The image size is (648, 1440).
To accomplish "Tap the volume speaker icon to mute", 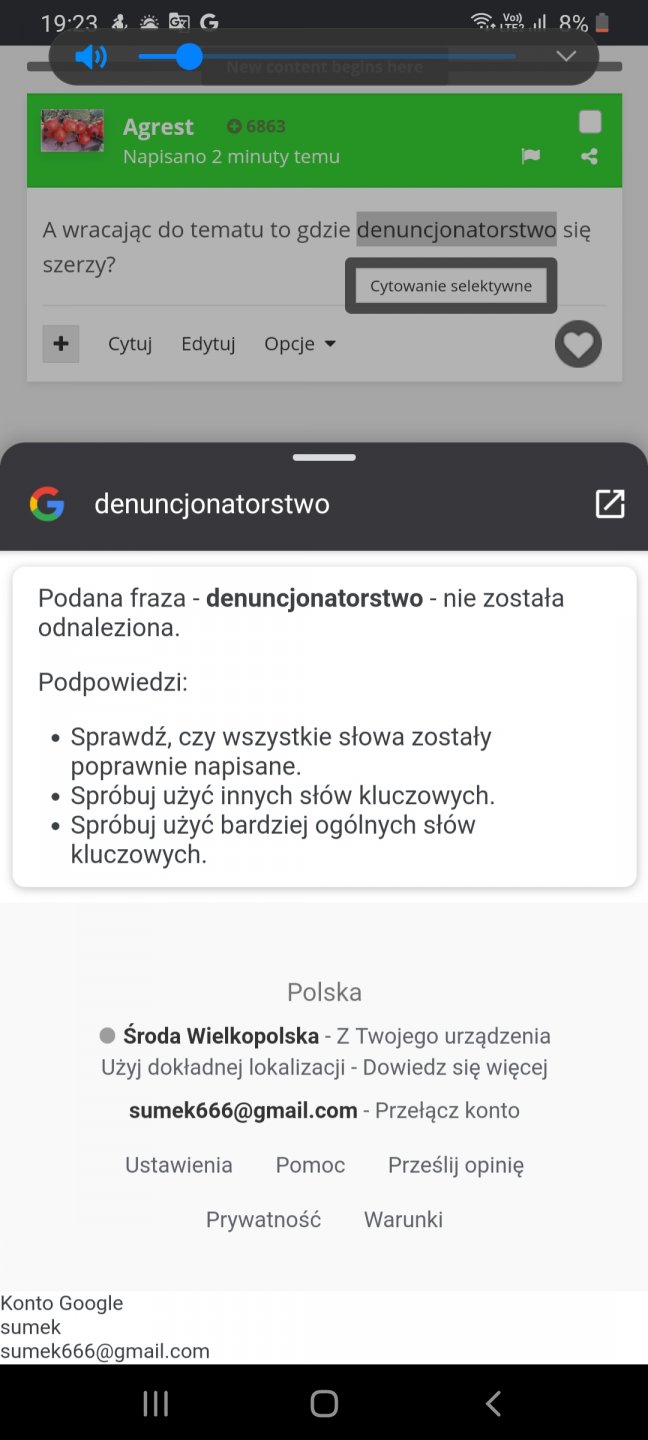I will (x=91, y=57).
